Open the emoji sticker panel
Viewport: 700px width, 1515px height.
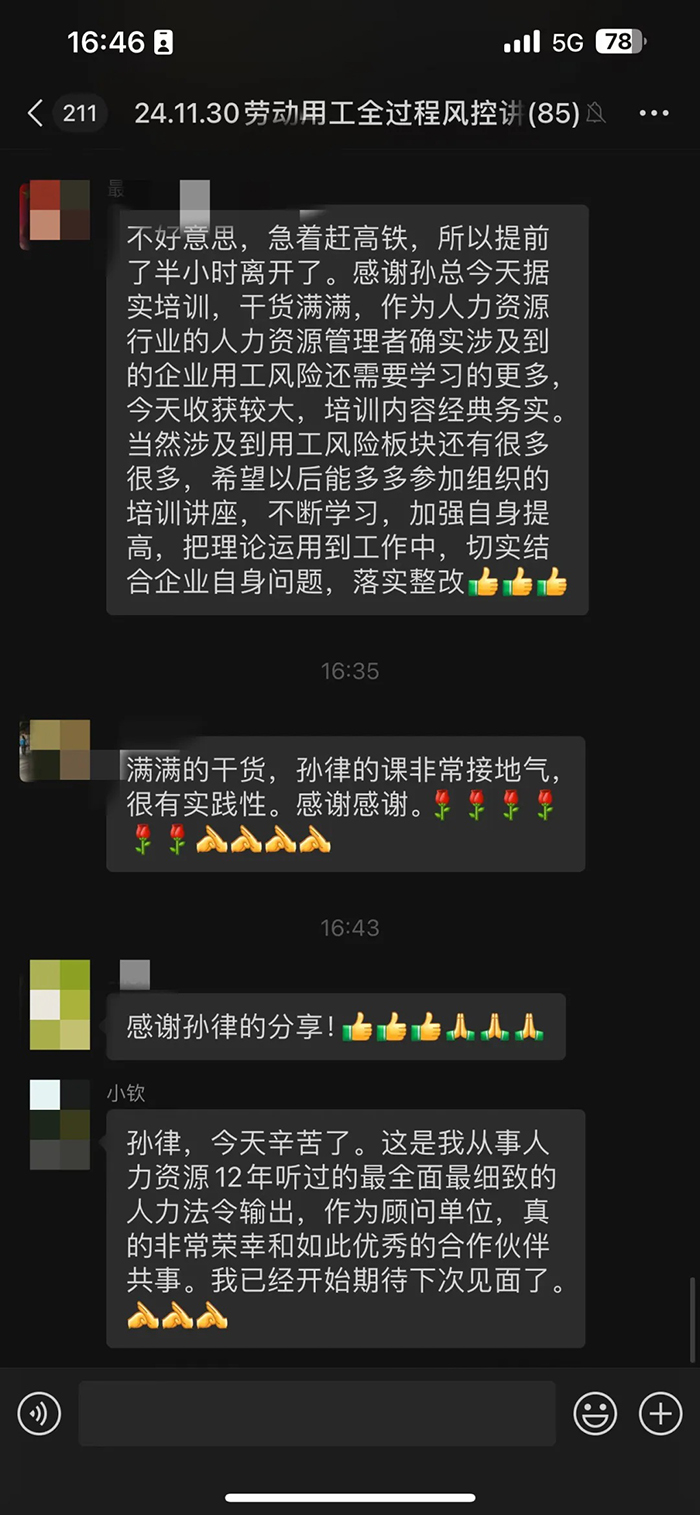point(594,1414)
